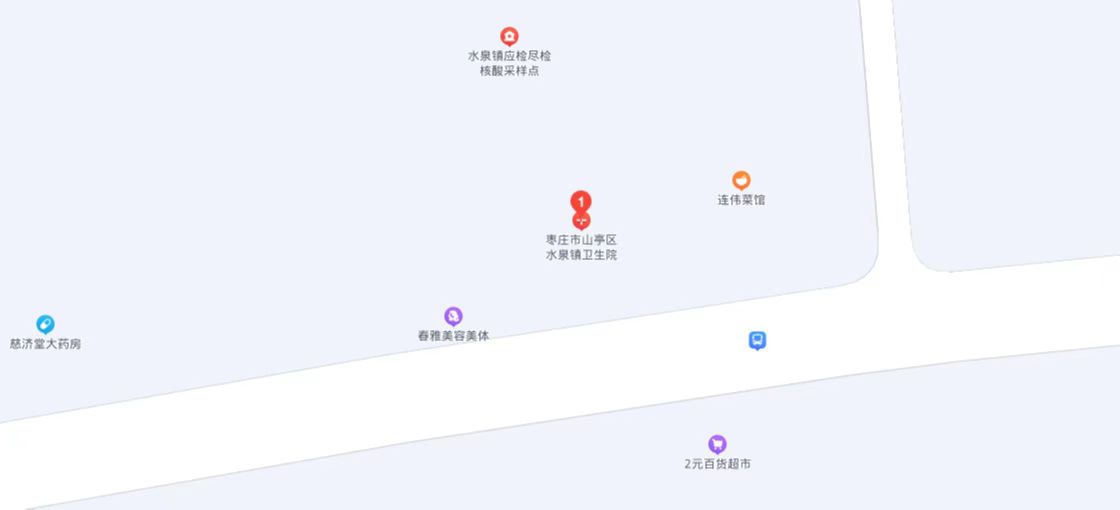Tap the 慈济堂大药房 pharmacy marker

[x=45, y=324]
